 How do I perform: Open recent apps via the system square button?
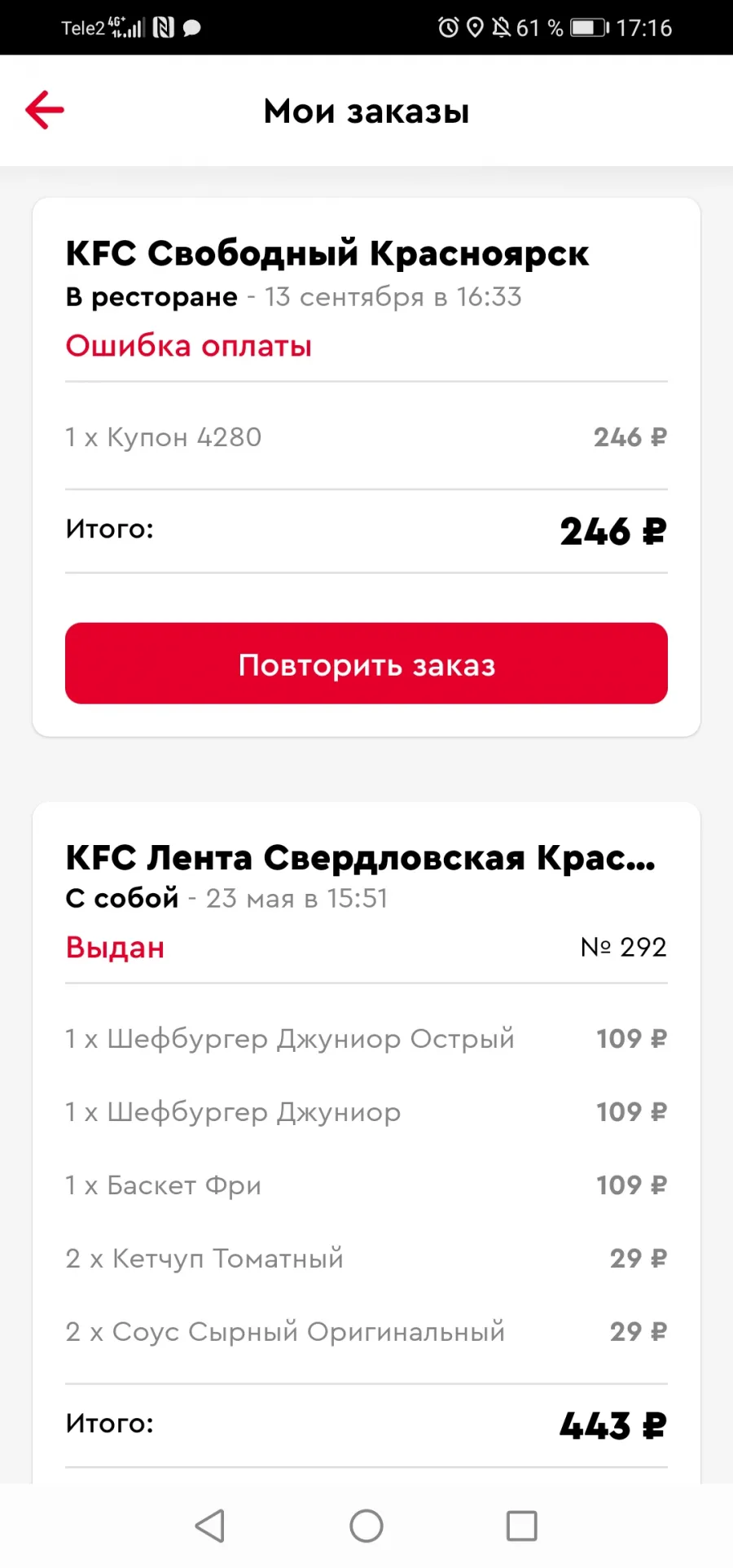tap(521, 1526)
